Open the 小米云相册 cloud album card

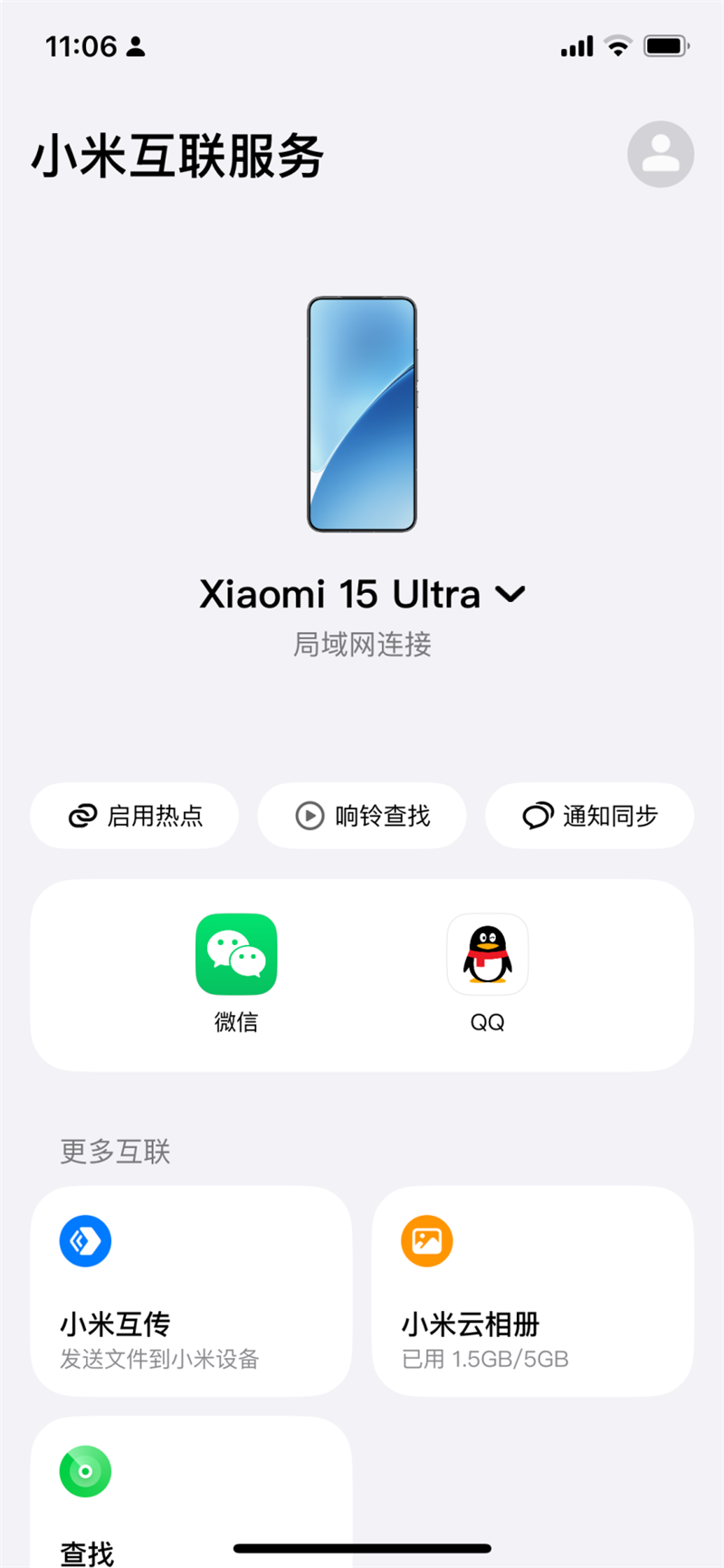pyautogui.click(x=532, y=1290)
